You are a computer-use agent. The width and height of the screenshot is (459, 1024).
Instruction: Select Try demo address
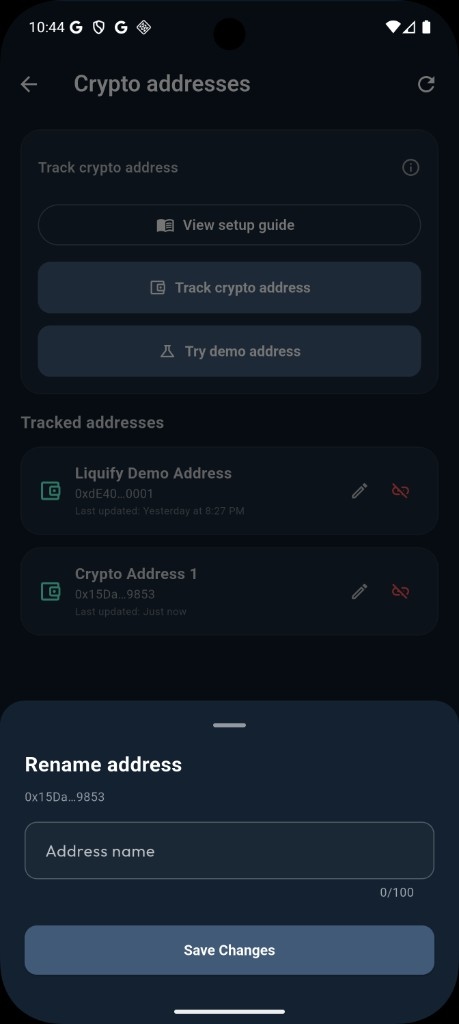coord(229,351)
